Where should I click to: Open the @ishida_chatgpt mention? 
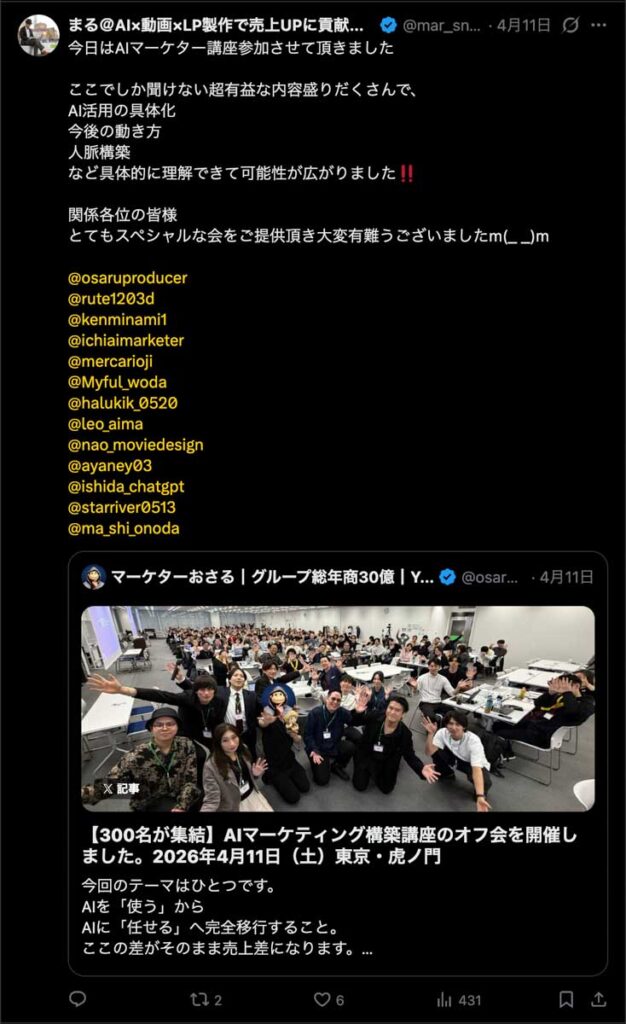tap(126, 487)
